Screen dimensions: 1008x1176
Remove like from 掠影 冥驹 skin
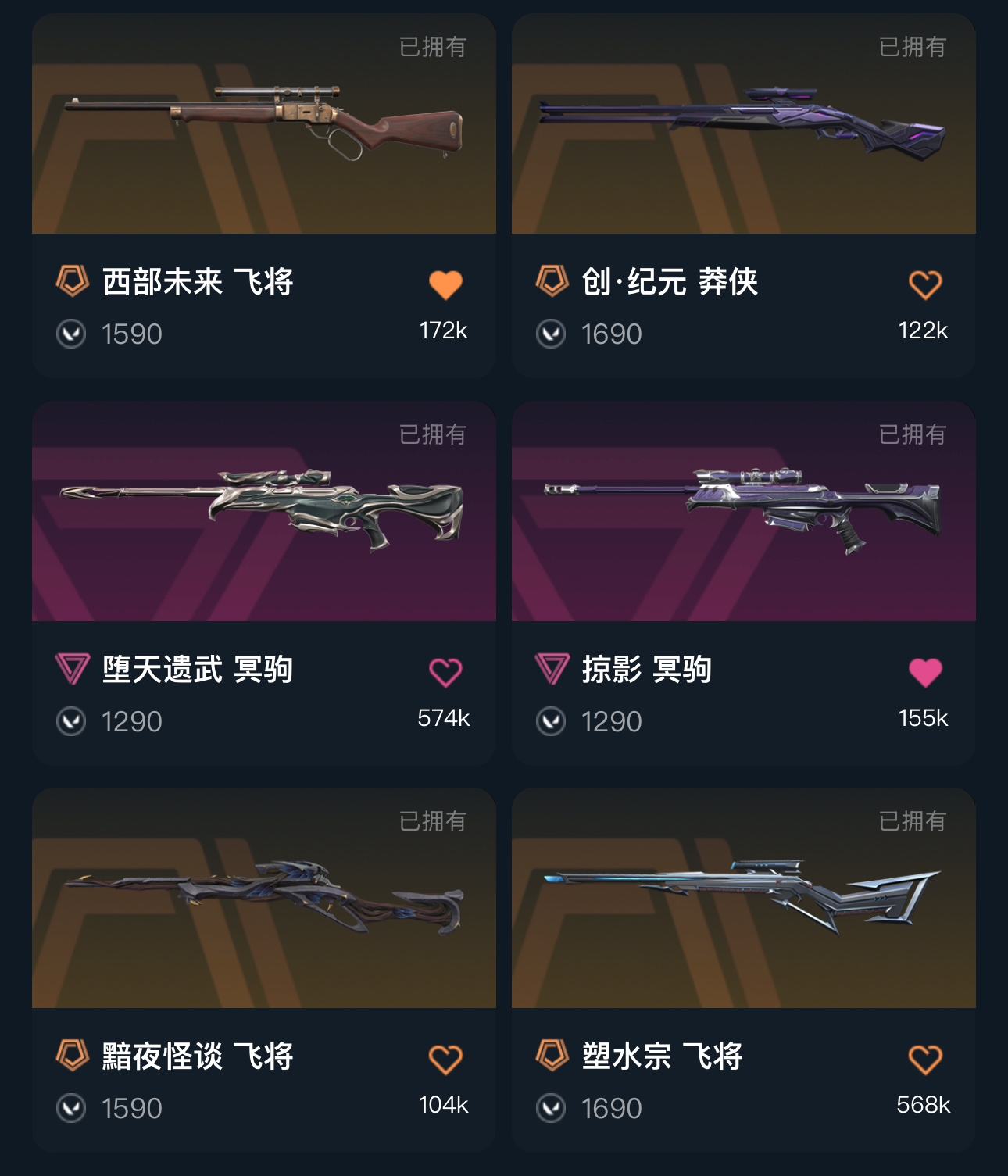point(925,672)
